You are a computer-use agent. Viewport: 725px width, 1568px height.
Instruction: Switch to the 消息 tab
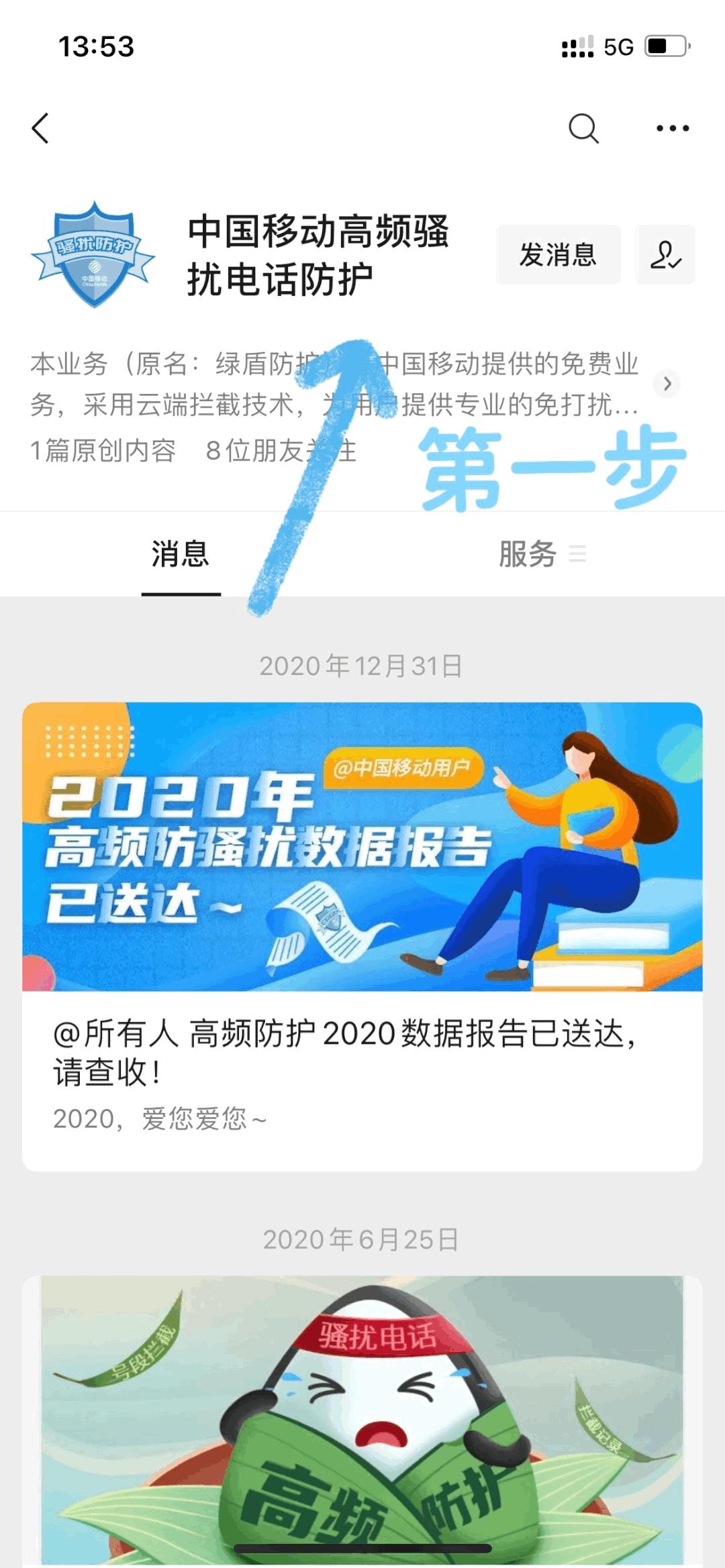[180, 554]
